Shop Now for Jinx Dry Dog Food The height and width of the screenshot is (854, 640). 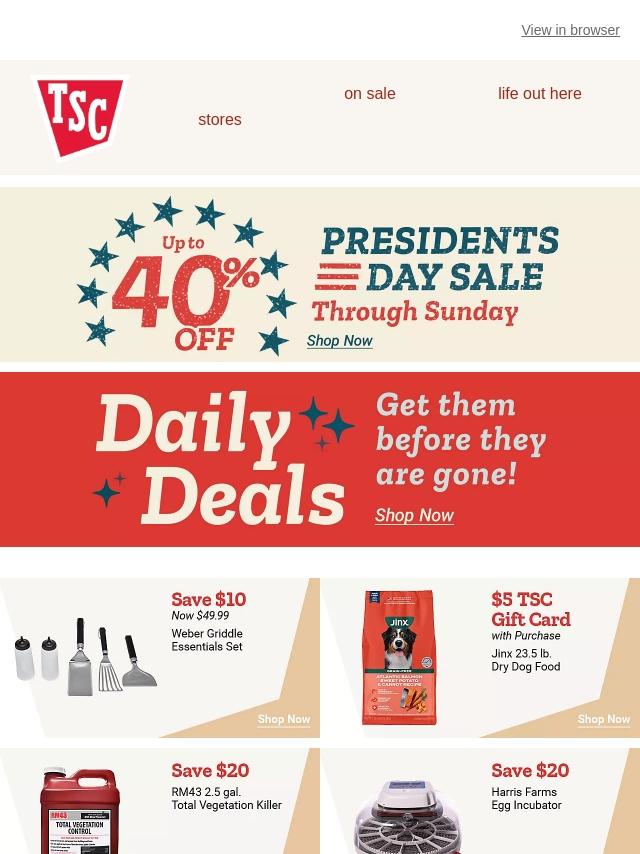click(x=604, y=719)
